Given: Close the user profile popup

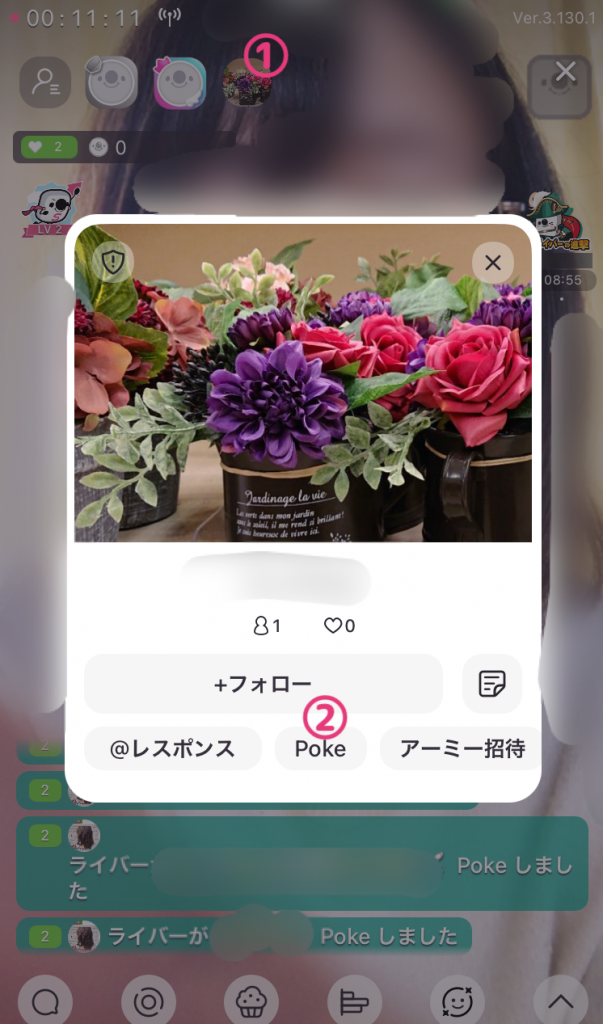Looking at the screenshot, I should [x=492, y=263].
